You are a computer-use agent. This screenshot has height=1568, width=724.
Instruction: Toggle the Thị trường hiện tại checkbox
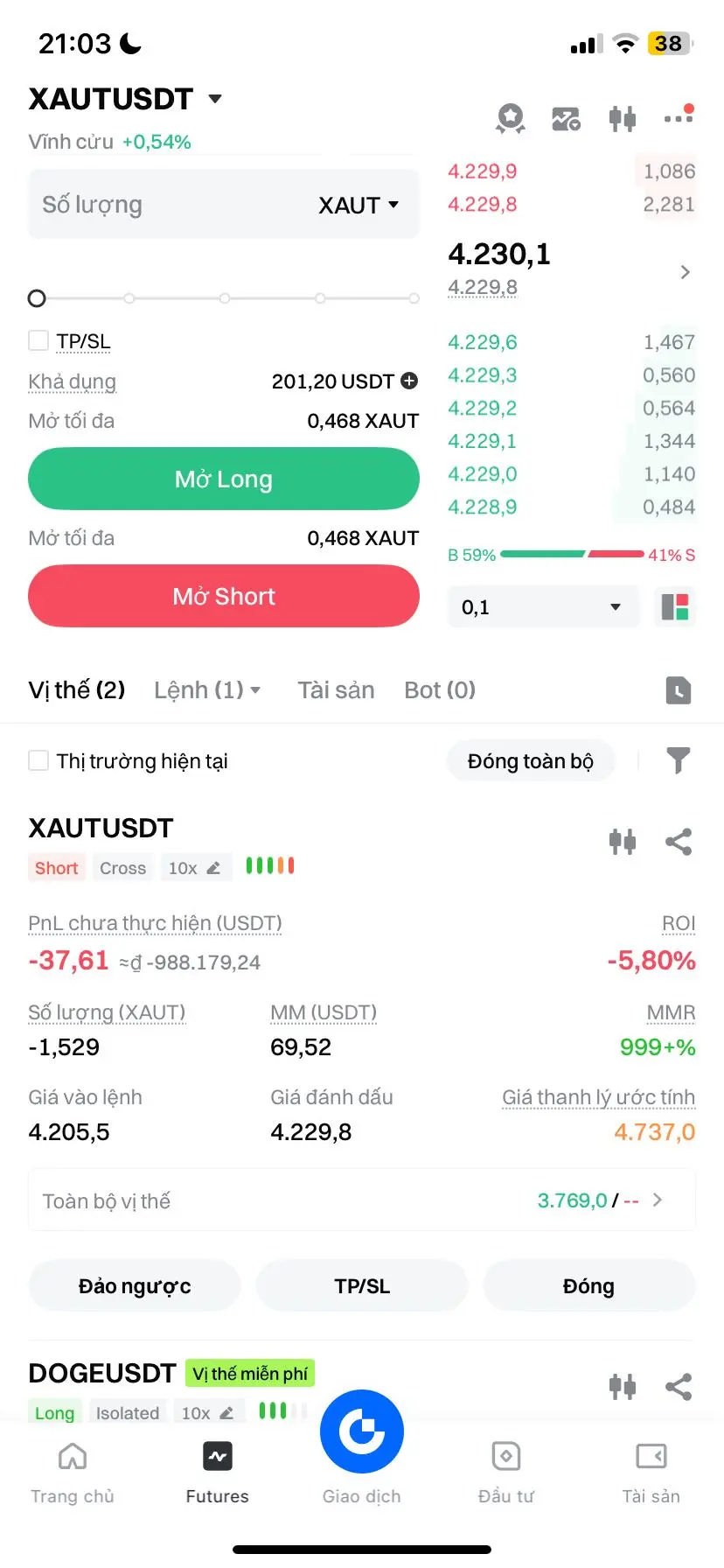pyautogui.click(x=38, y=760)
